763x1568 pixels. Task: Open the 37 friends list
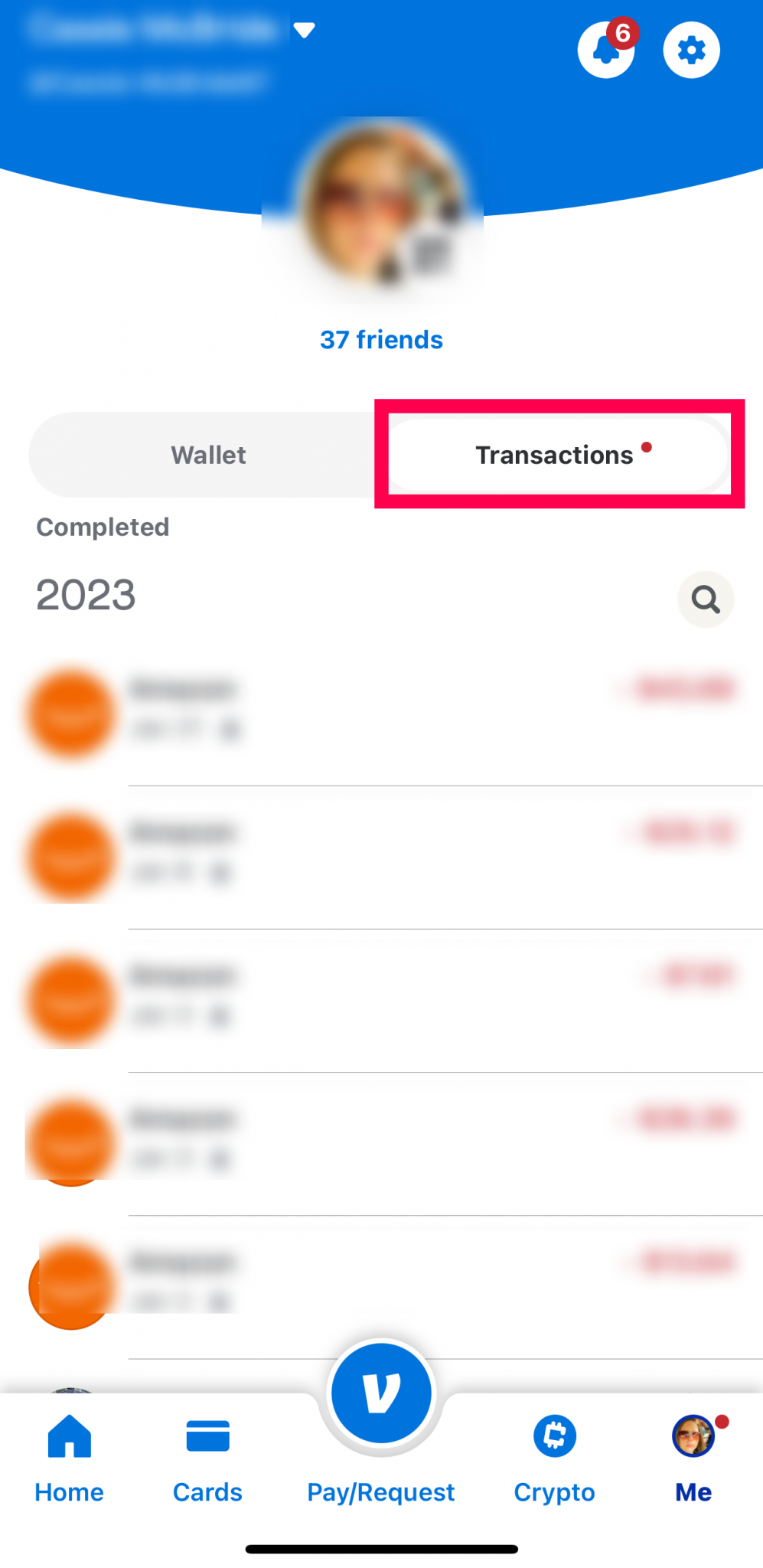(x=380, y=339)
